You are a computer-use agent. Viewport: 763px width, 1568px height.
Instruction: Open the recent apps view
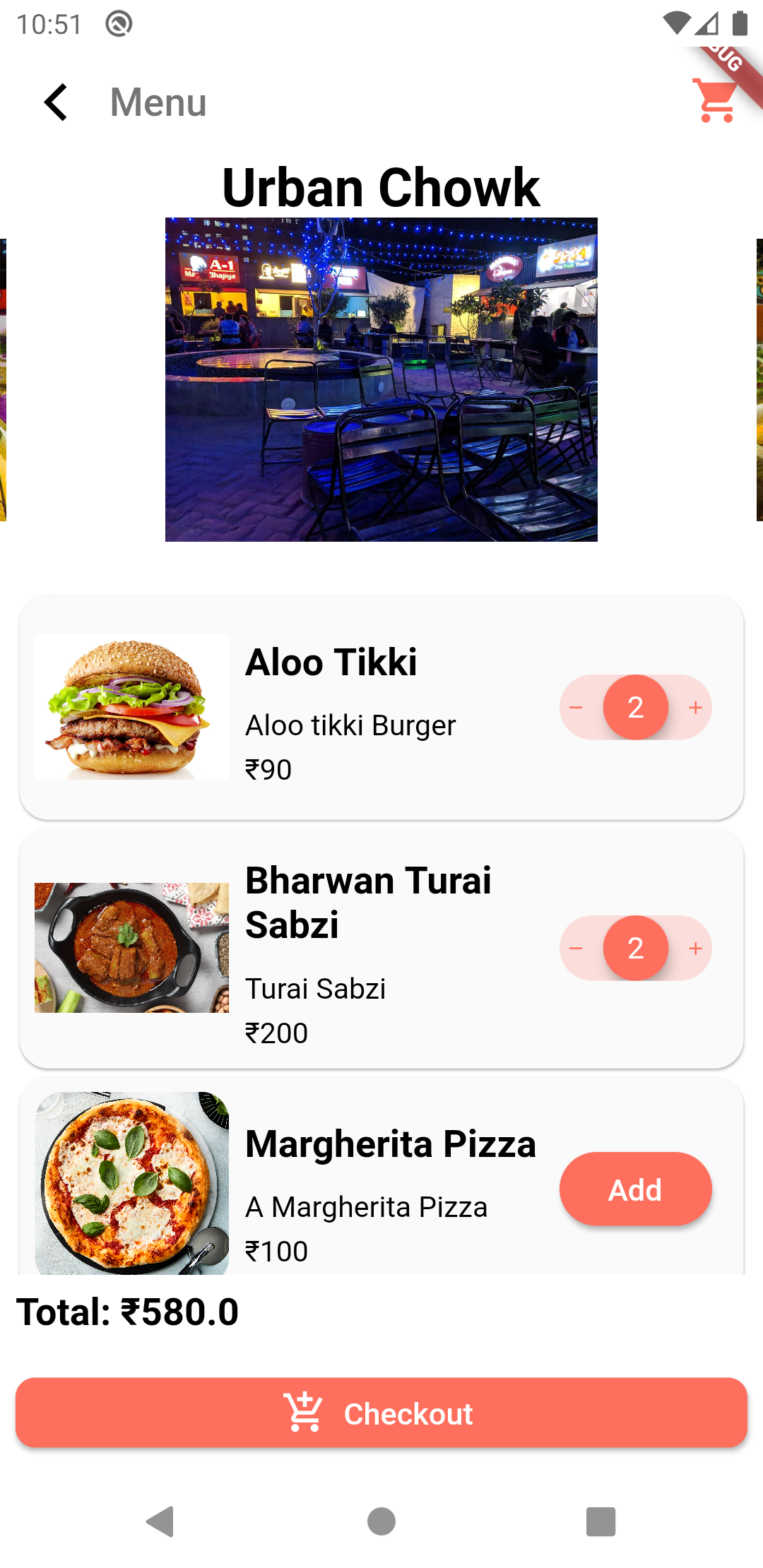601,1521
